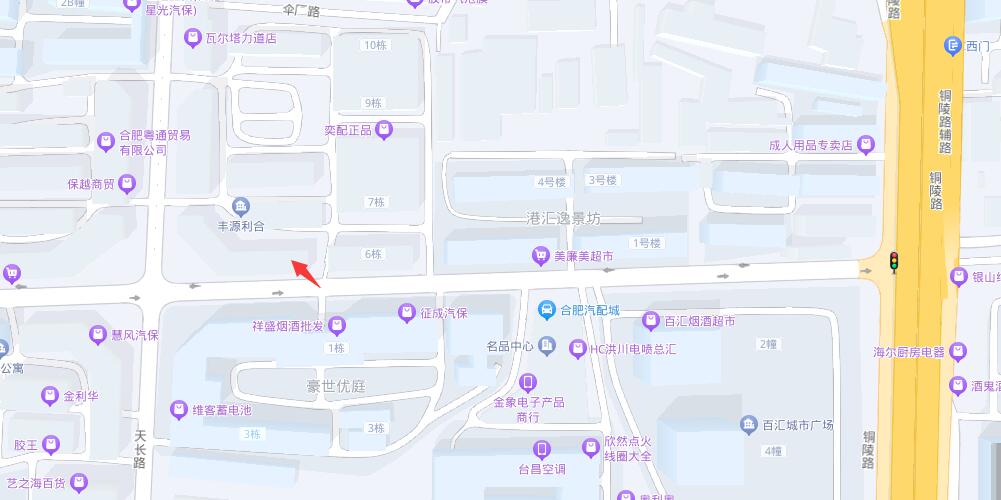Image resolution: width=1001 pixels, height=500 pixels.
Task: Tap the 金利华 shop marker
Action: (50, 396)
